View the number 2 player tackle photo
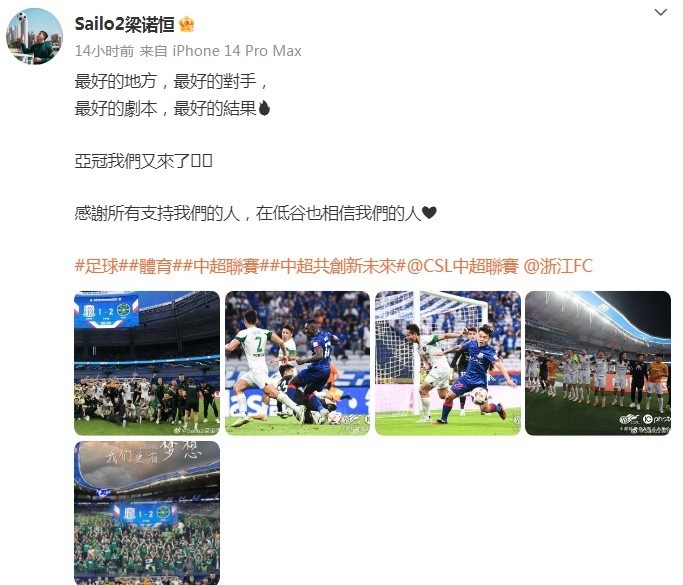The height and width of the screenshot is (585, 683). (x=297, y=363)
